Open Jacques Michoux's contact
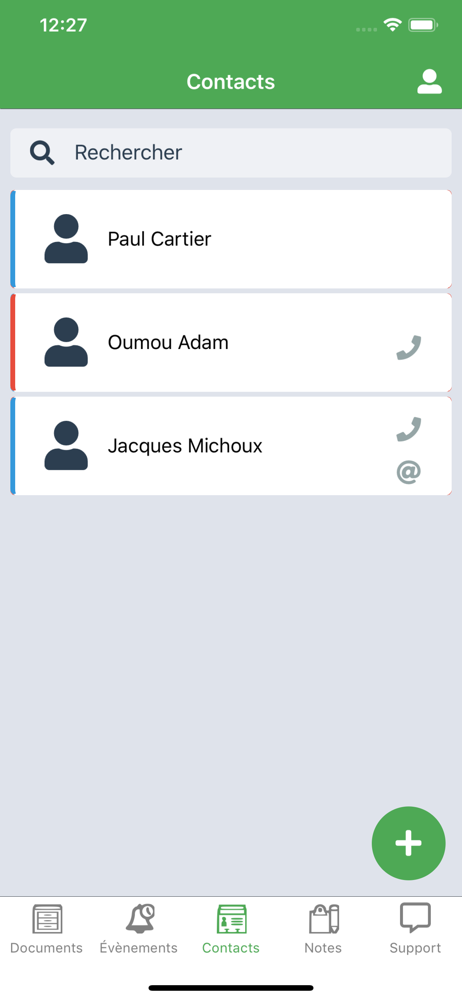This screenshot has width=462, height=1000. 231,446
